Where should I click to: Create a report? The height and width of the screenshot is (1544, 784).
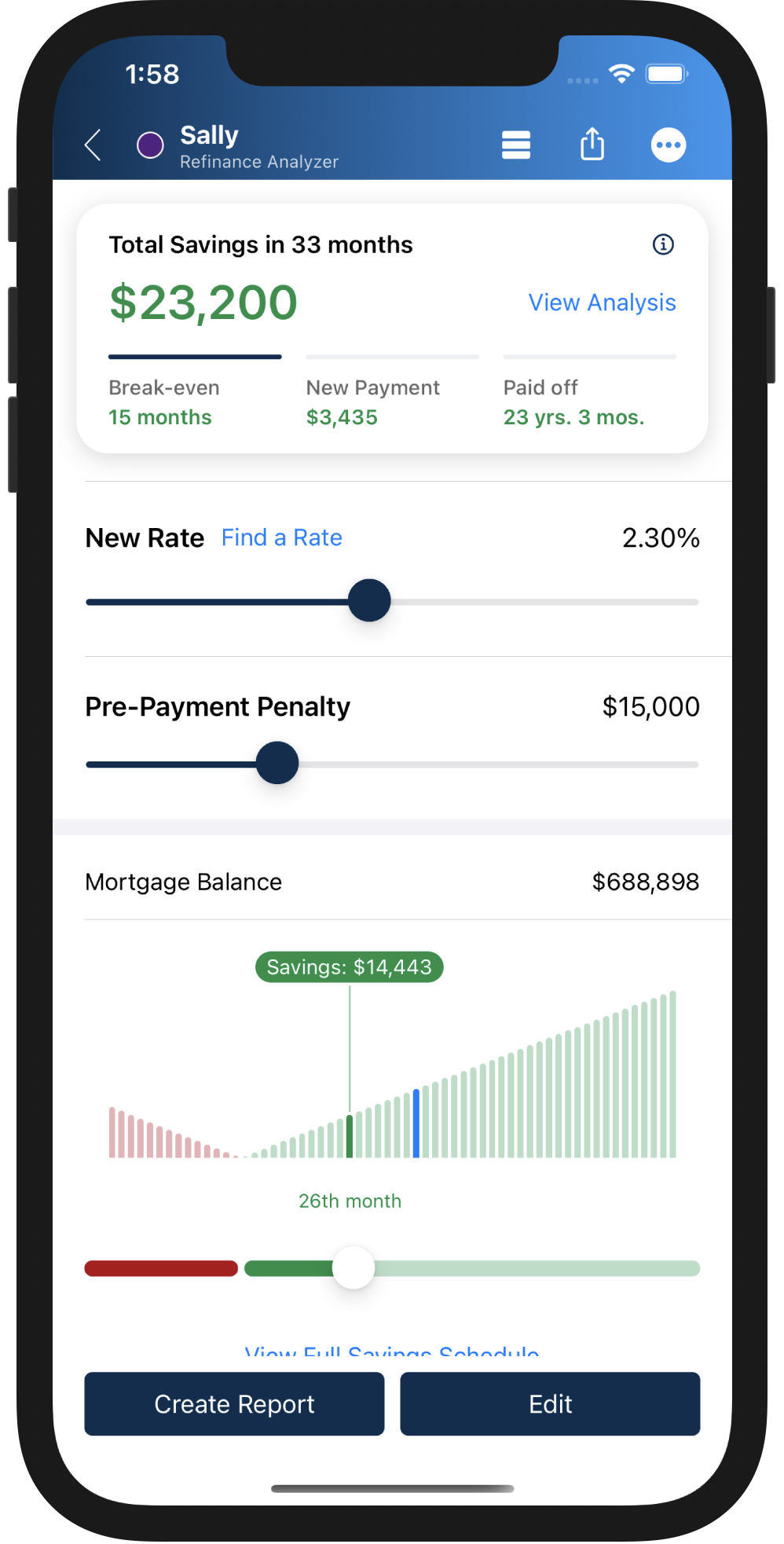click(234, 1403)
